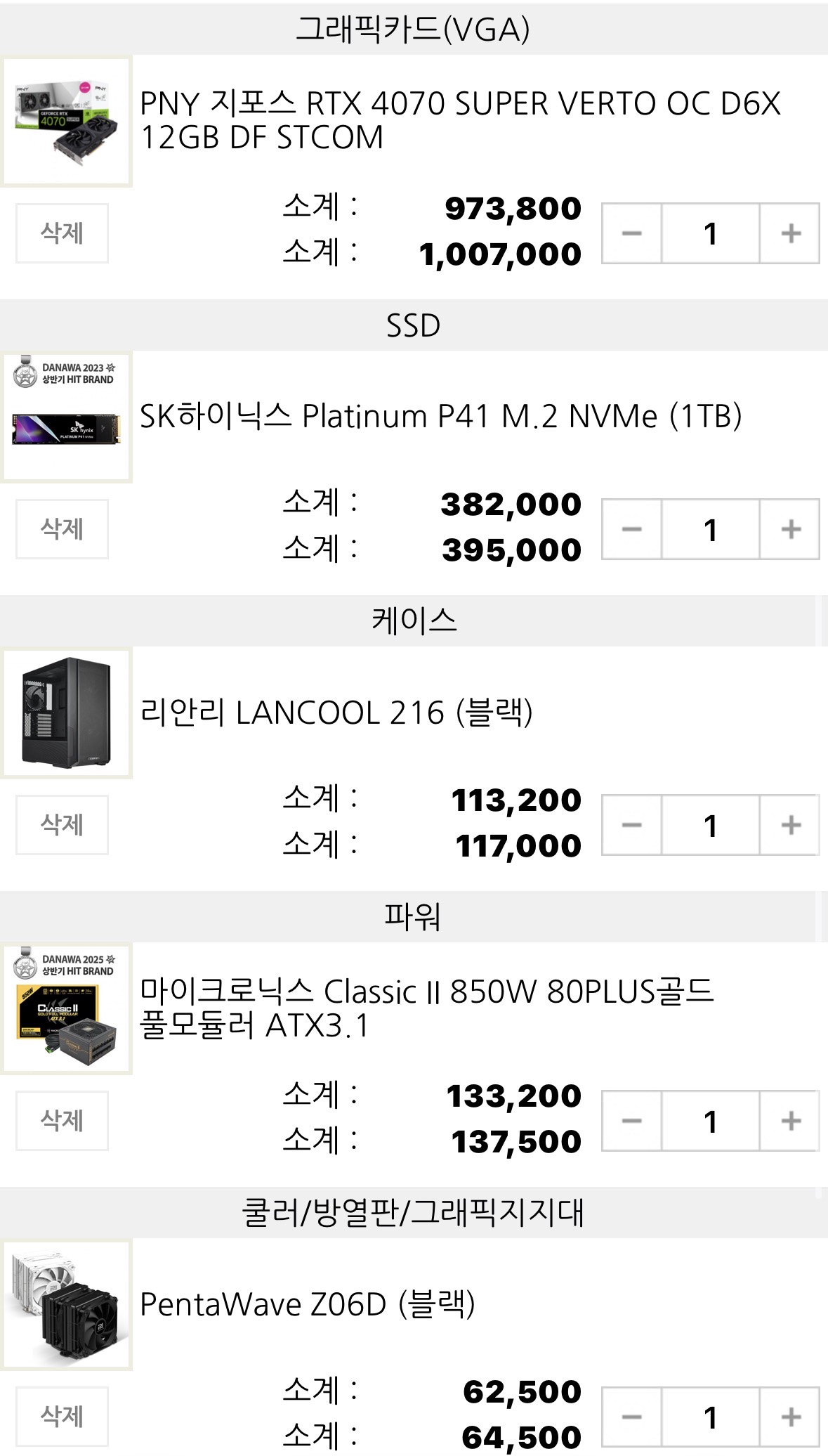Open 마이크로닉스 Classic II 850W product image
828x1456 pixels.
point(67,1009)
